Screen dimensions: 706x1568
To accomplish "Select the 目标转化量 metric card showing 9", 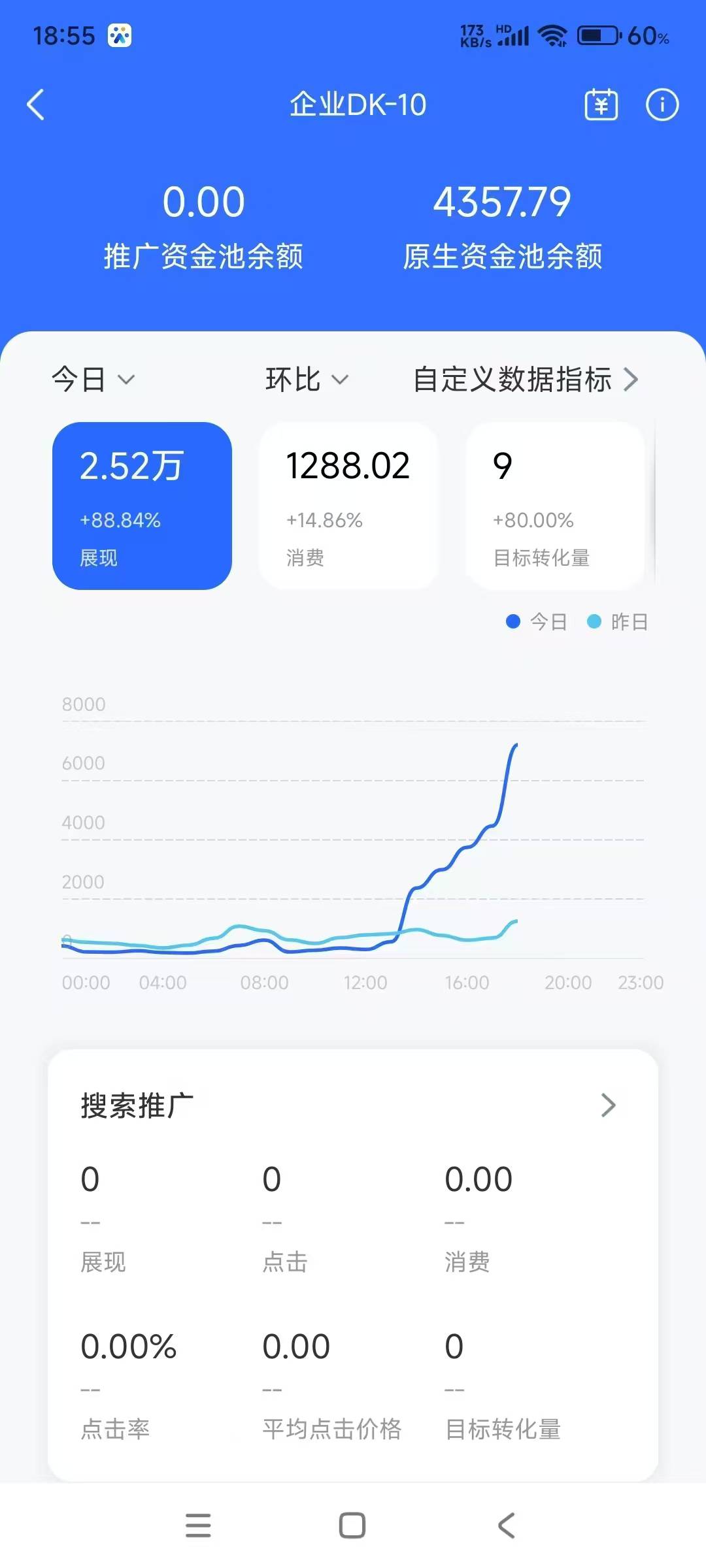I will point(555,506).
